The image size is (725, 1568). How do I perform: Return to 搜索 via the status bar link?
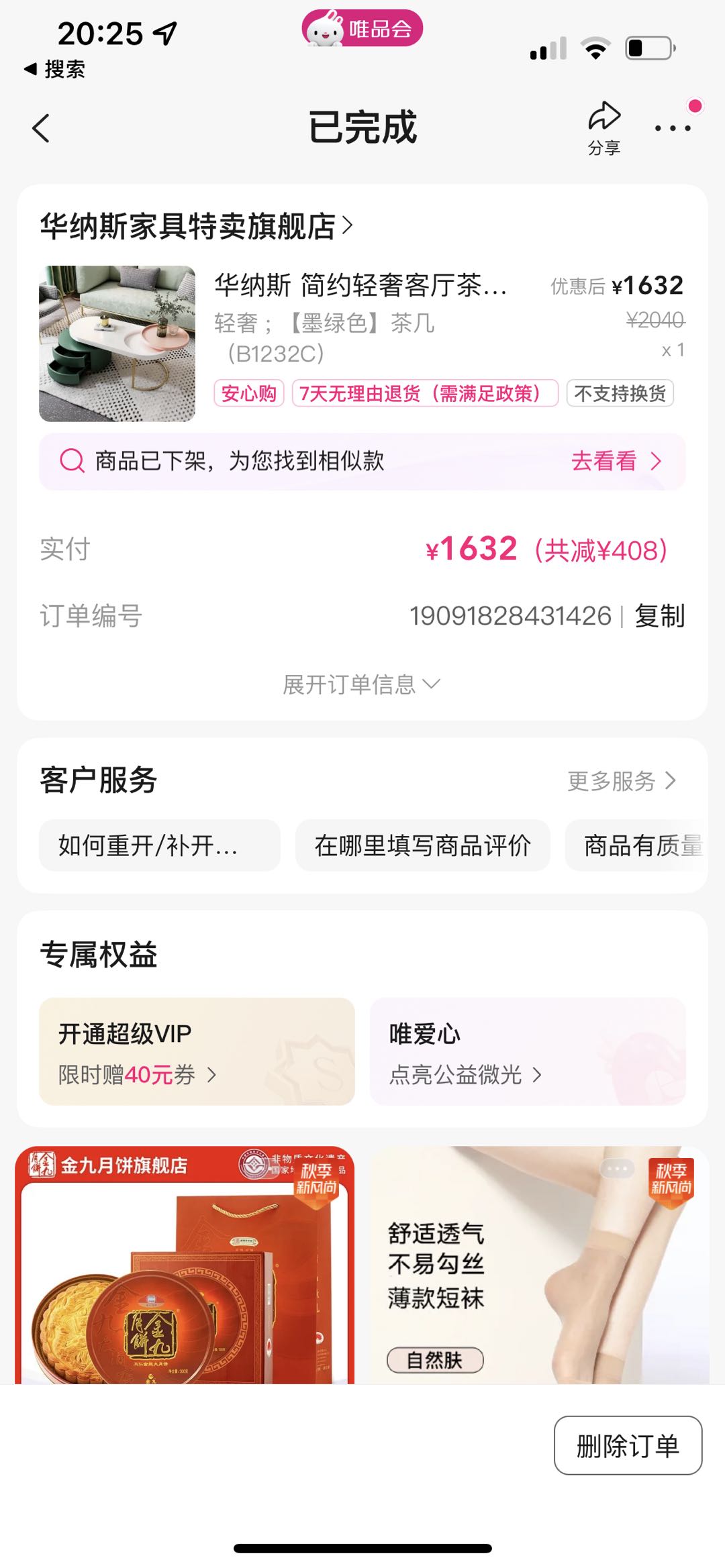pyautogui.click(x=54, y=68)
